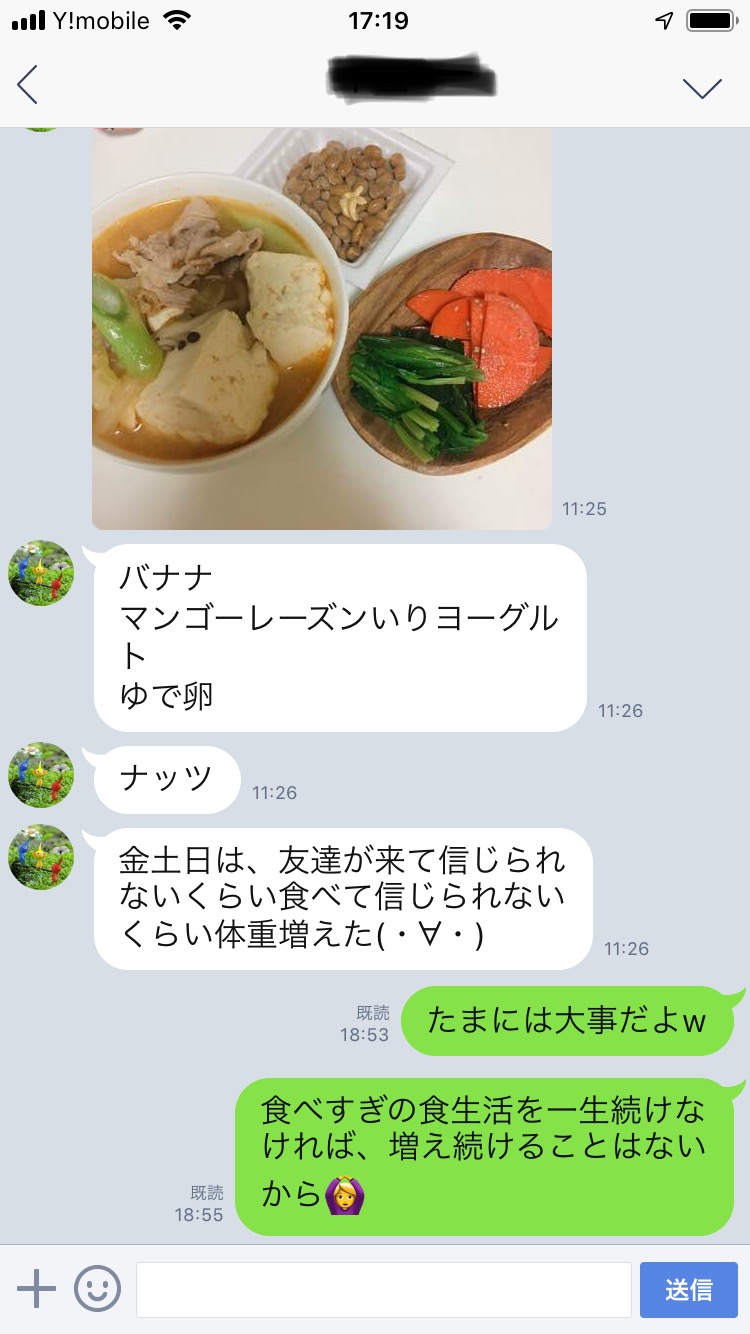Open the emoji and sticker picker
The width and height of the screenshot is (750, 1334).
click(98, 1289)
